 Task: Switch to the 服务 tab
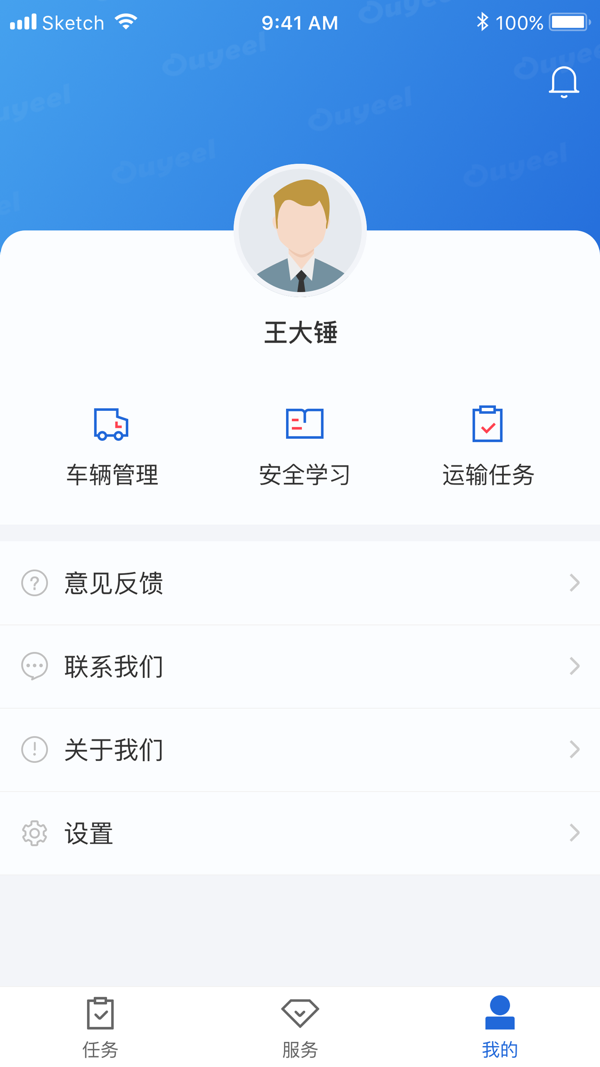300,1027
